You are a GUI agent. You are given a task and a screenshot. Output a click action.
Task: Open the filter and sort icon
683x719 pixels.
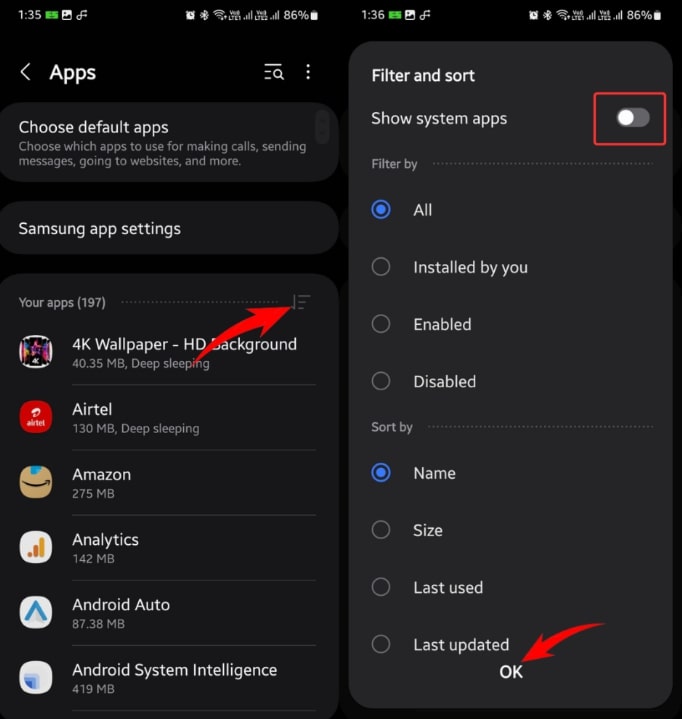pos(301,302)
